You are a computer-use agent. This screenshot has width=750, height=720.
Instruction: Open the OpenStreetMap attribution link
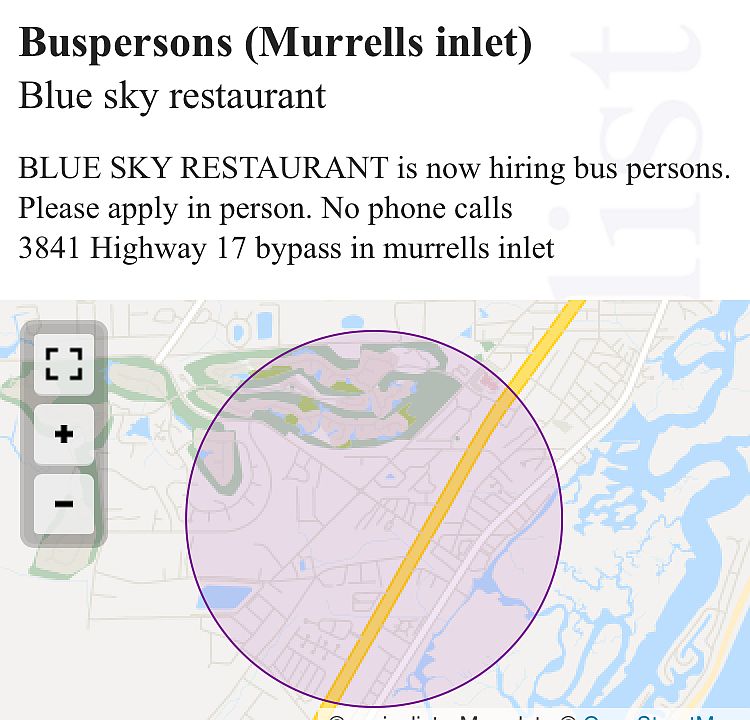[650, 715]
